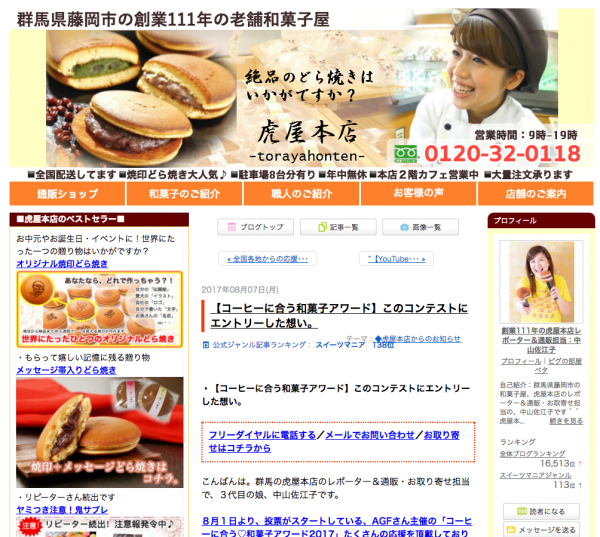Tap the 世界にたった一つのどら焼き banner image
The image size is (600, 537).
99,309
